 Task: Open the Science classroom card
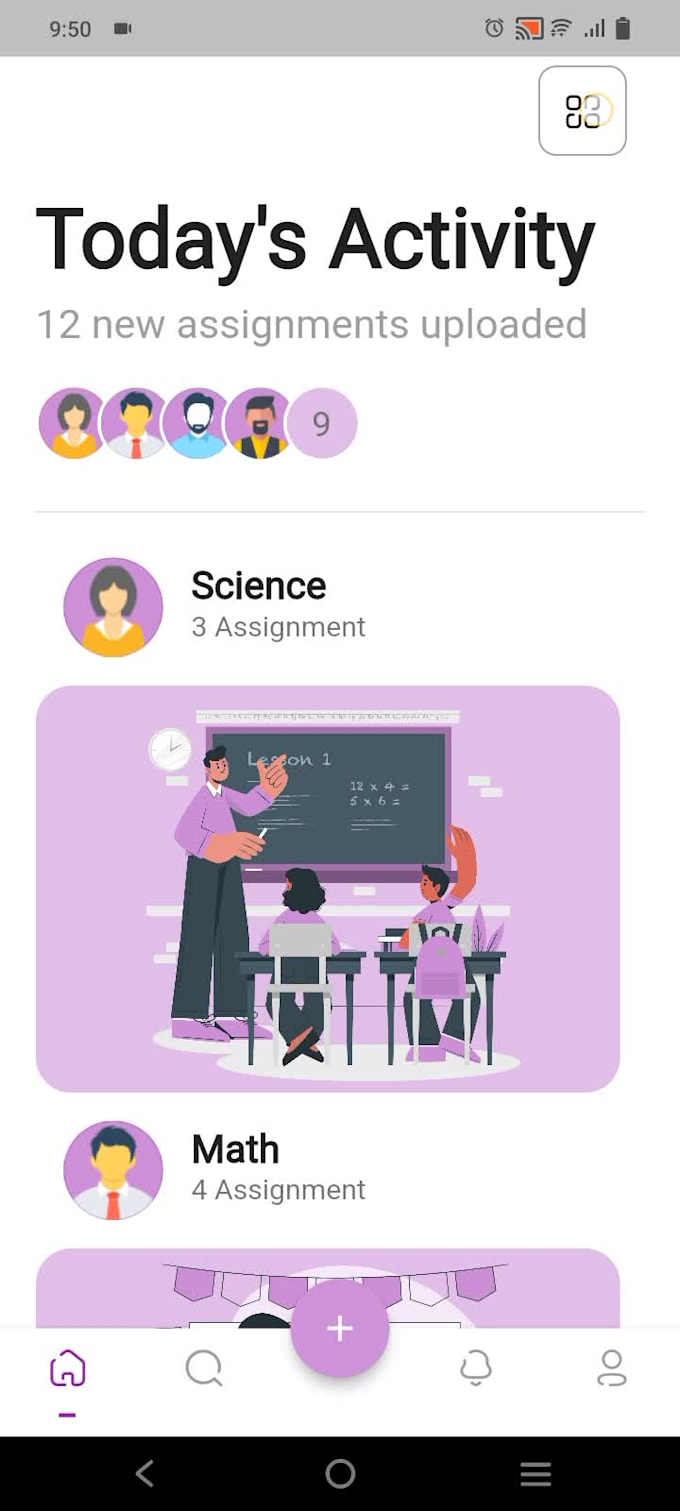(328, 888)
